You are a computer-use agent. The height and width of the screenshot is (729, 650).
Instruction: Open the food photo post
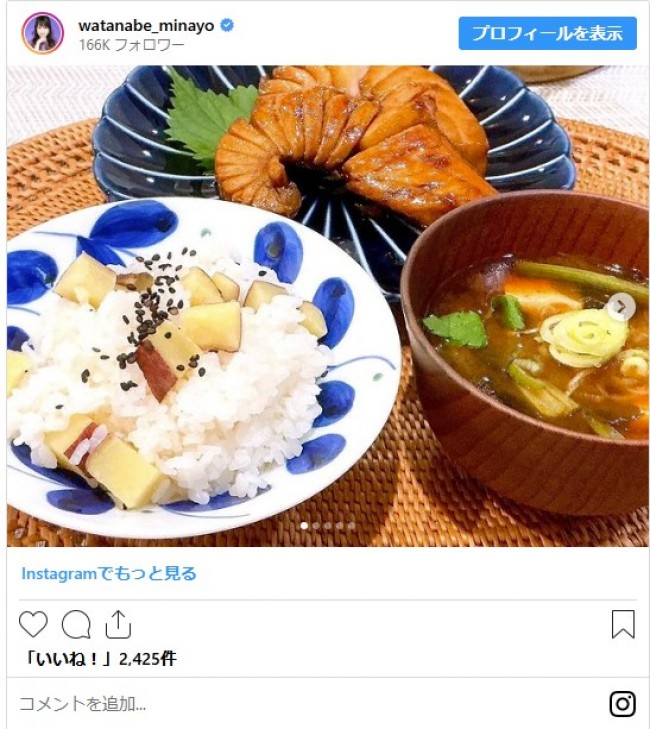pyautogui.click(x=300, y=300)
